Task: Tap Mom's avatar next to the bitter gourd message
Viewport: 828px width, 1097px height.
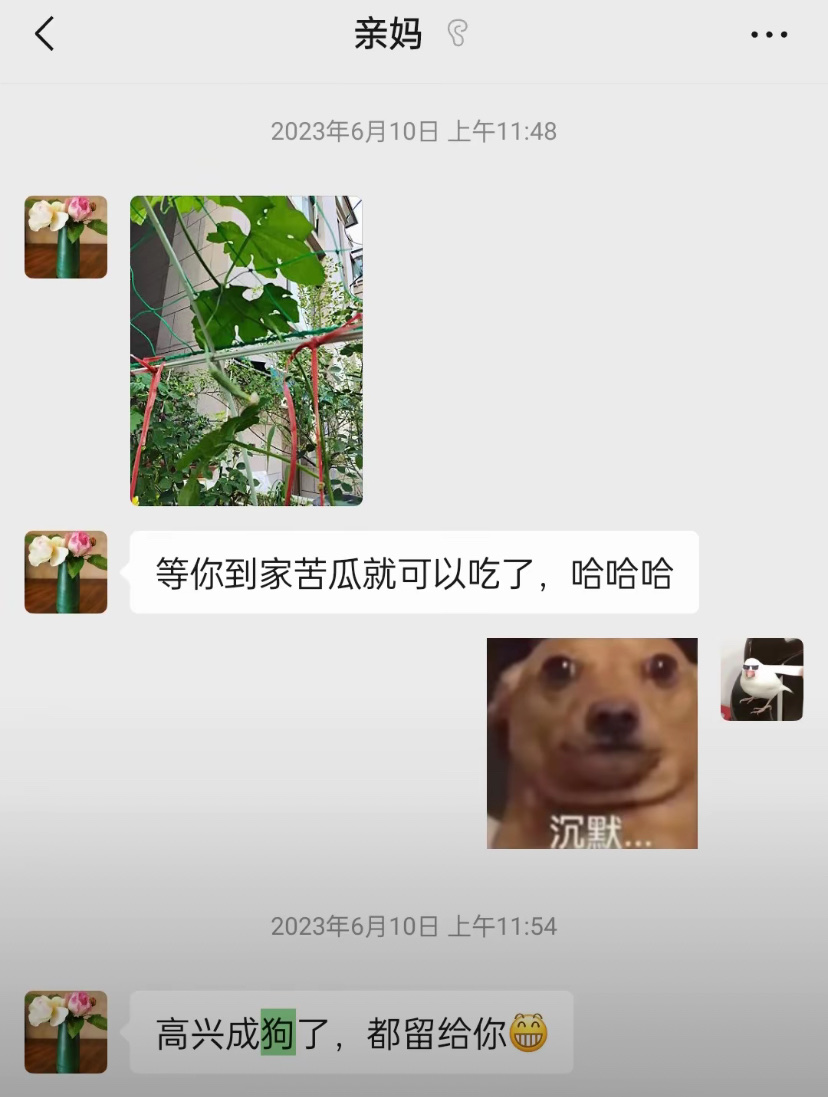Action: (65, 573)
